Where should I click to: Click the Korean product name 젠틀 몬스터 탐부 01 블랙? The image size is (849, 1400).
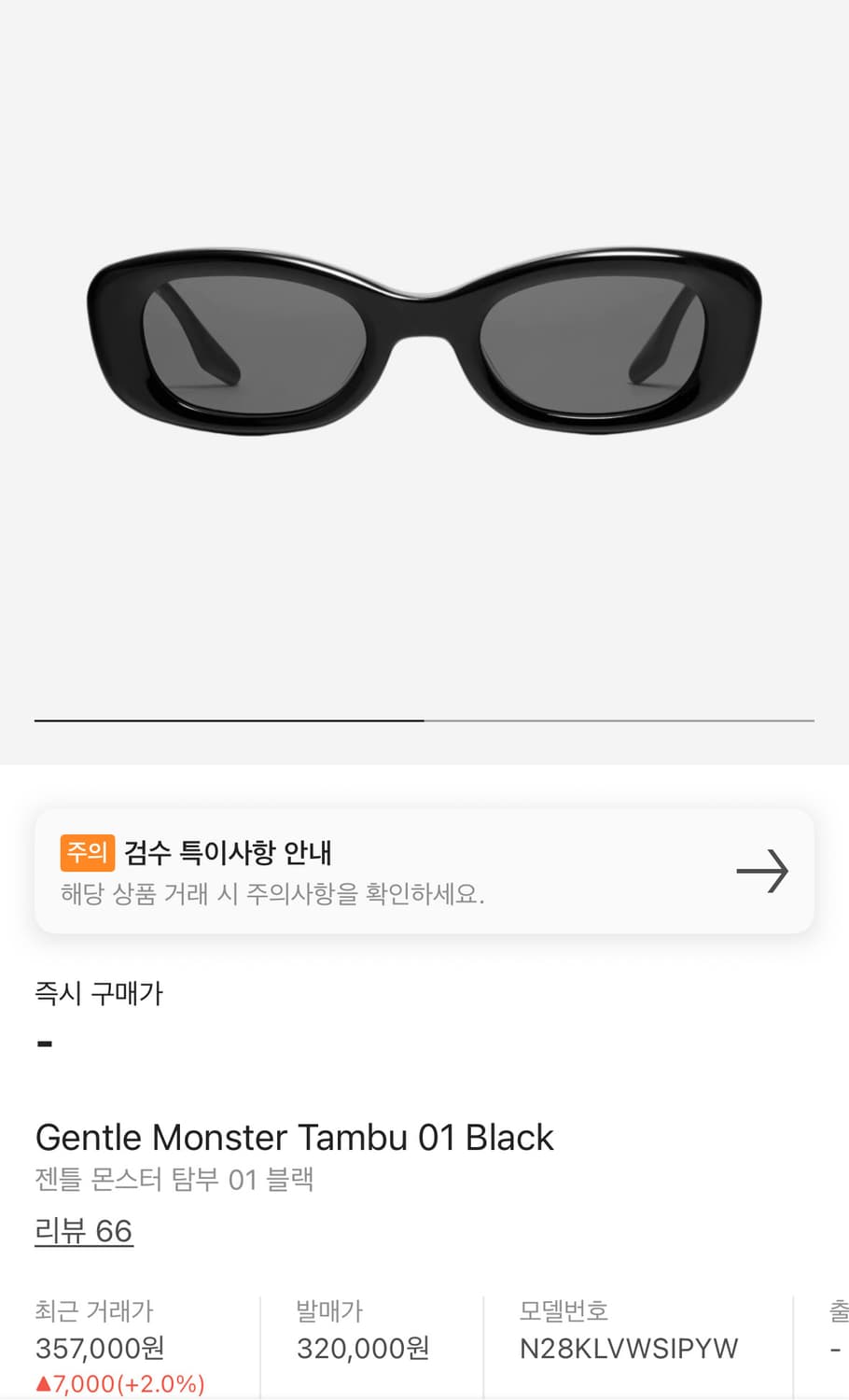174,1180
